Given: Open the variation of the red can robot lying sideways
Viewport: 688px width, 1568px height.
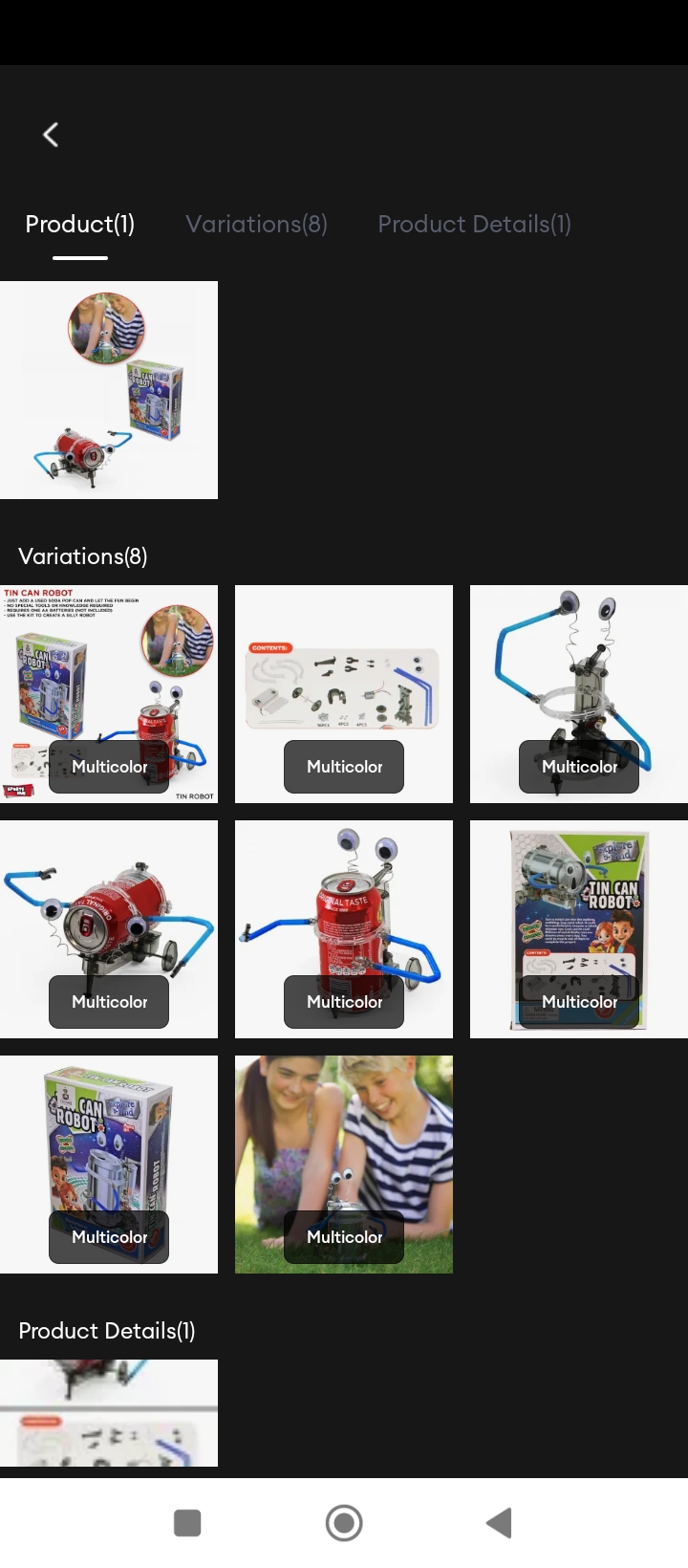Looking at the screenshot, I should pyautogui.click(x=109, y=929).
